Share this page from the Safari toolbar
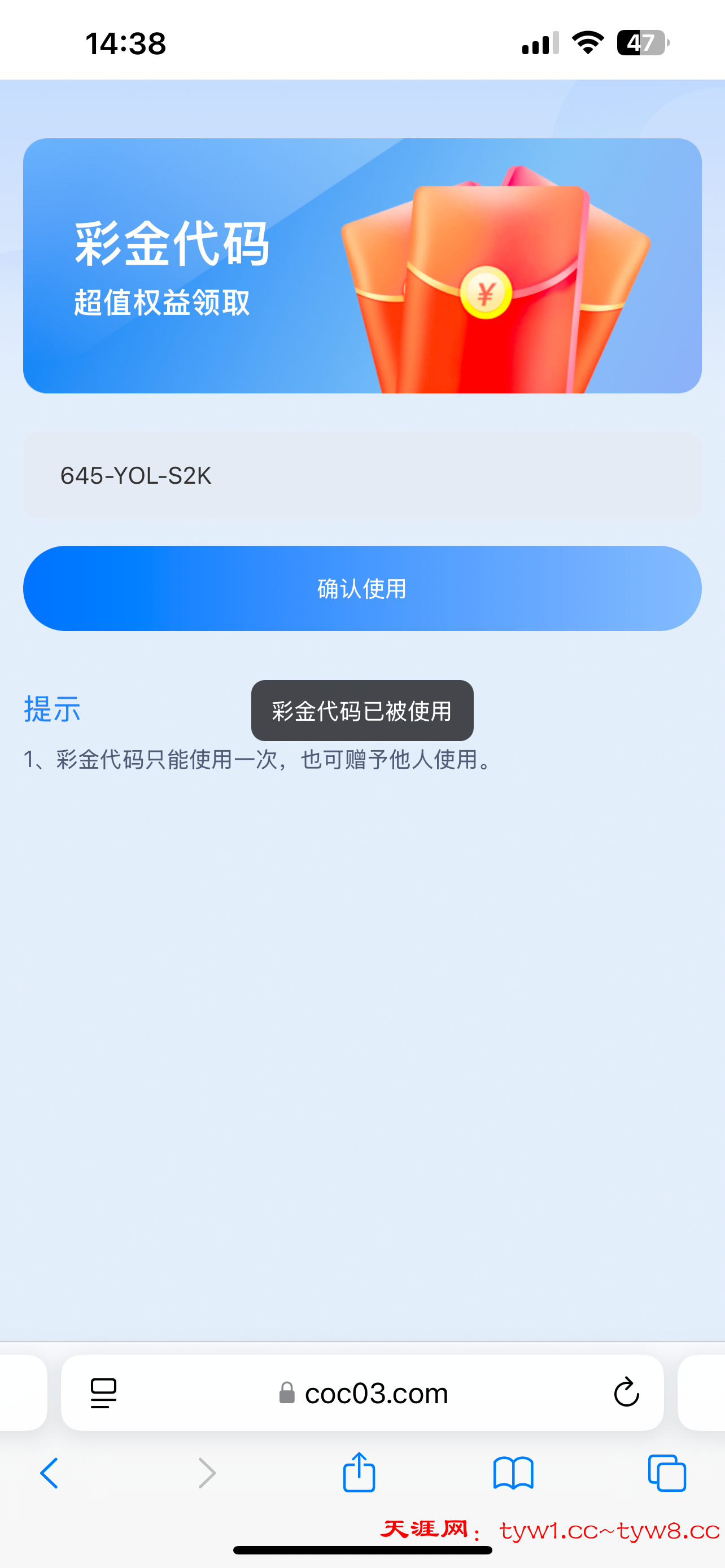 tap(359, 1473)
